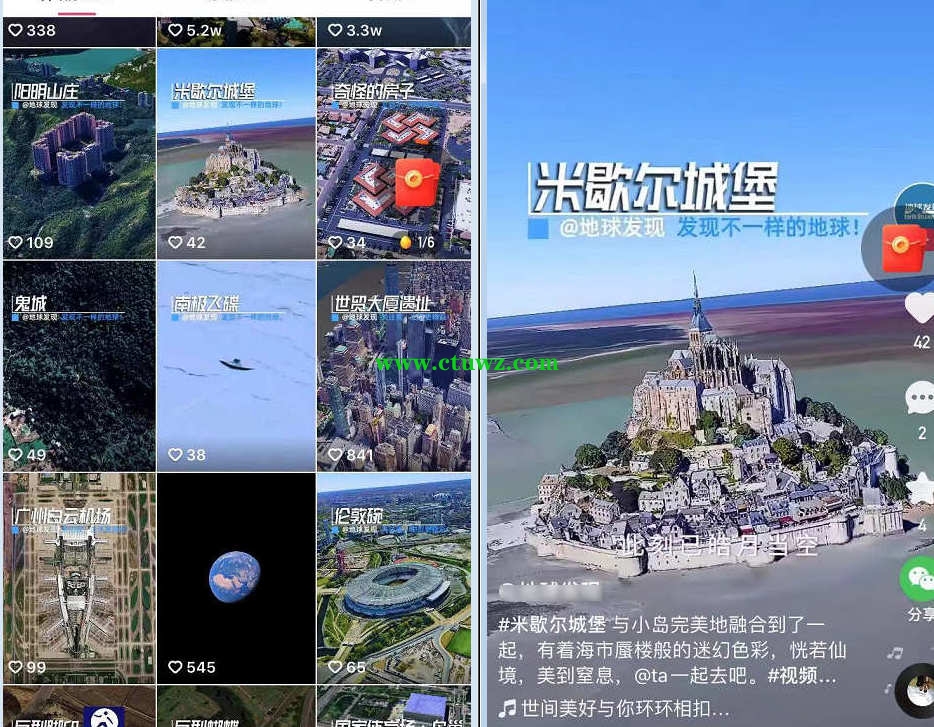Open the 伦敦碗 video tile
The height and width of the screenshot is (727, 934).
(x=393, y=578)
